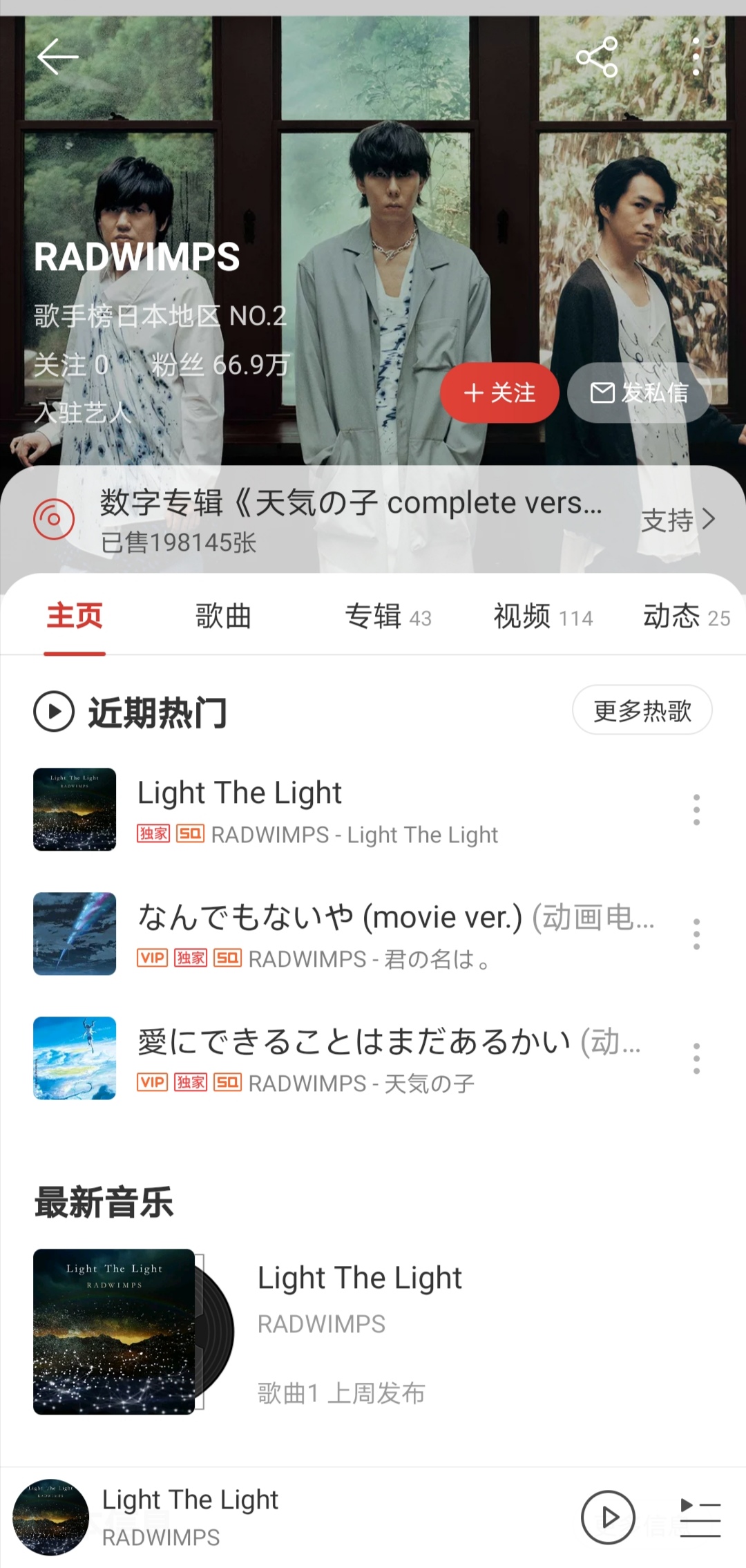
Task: Open options for 愛にできることはまだあるかい
Action: pos(696,1057)
